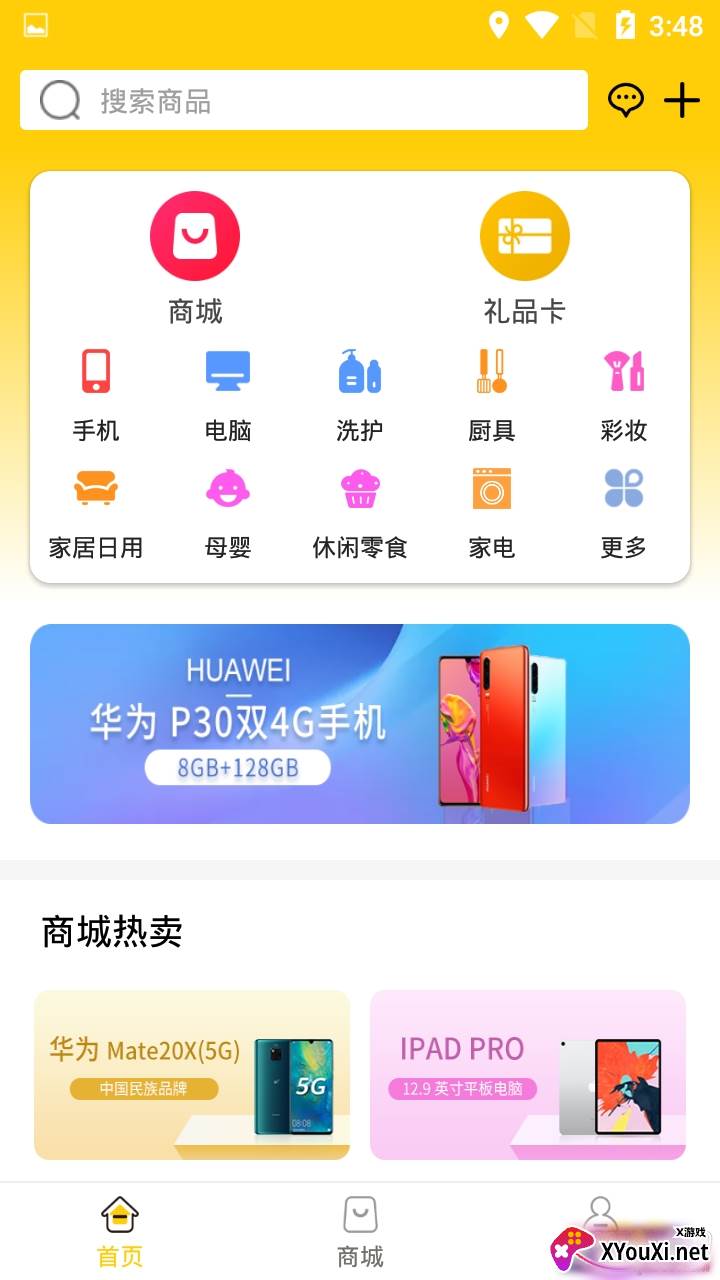This screenshot has height=1280, width=720.
Task: Tap the 搜索商品 search box
Action: point(303,101)
